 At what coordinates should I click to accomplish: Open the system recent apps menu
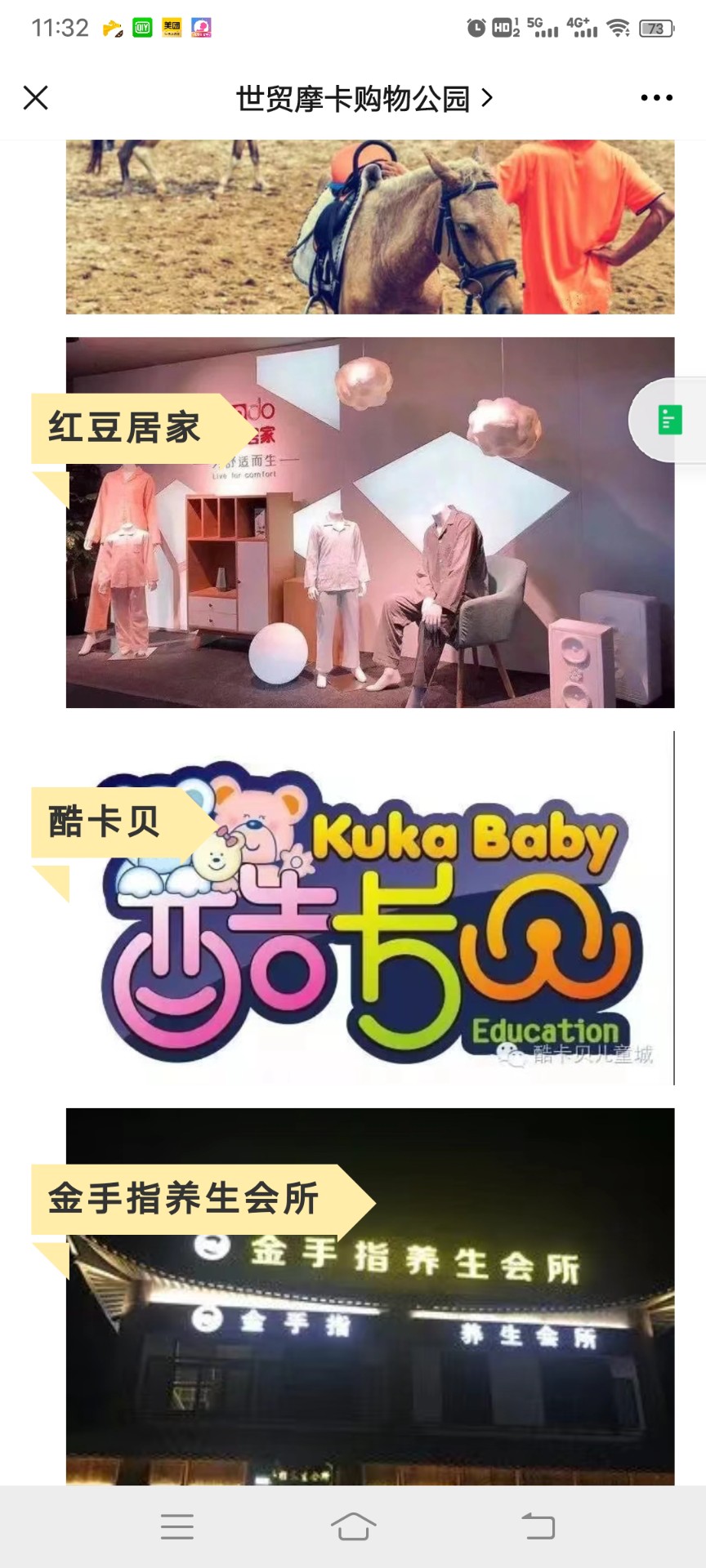point(177,1526)
